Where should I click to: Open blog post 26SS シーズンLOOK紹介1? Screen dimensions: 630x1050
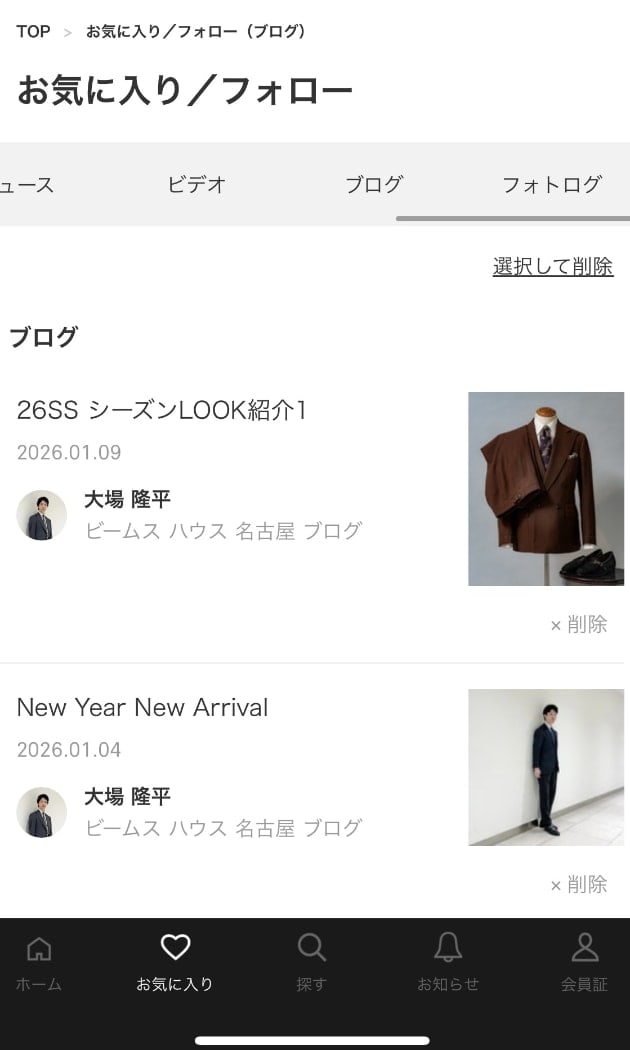point(162,410)
